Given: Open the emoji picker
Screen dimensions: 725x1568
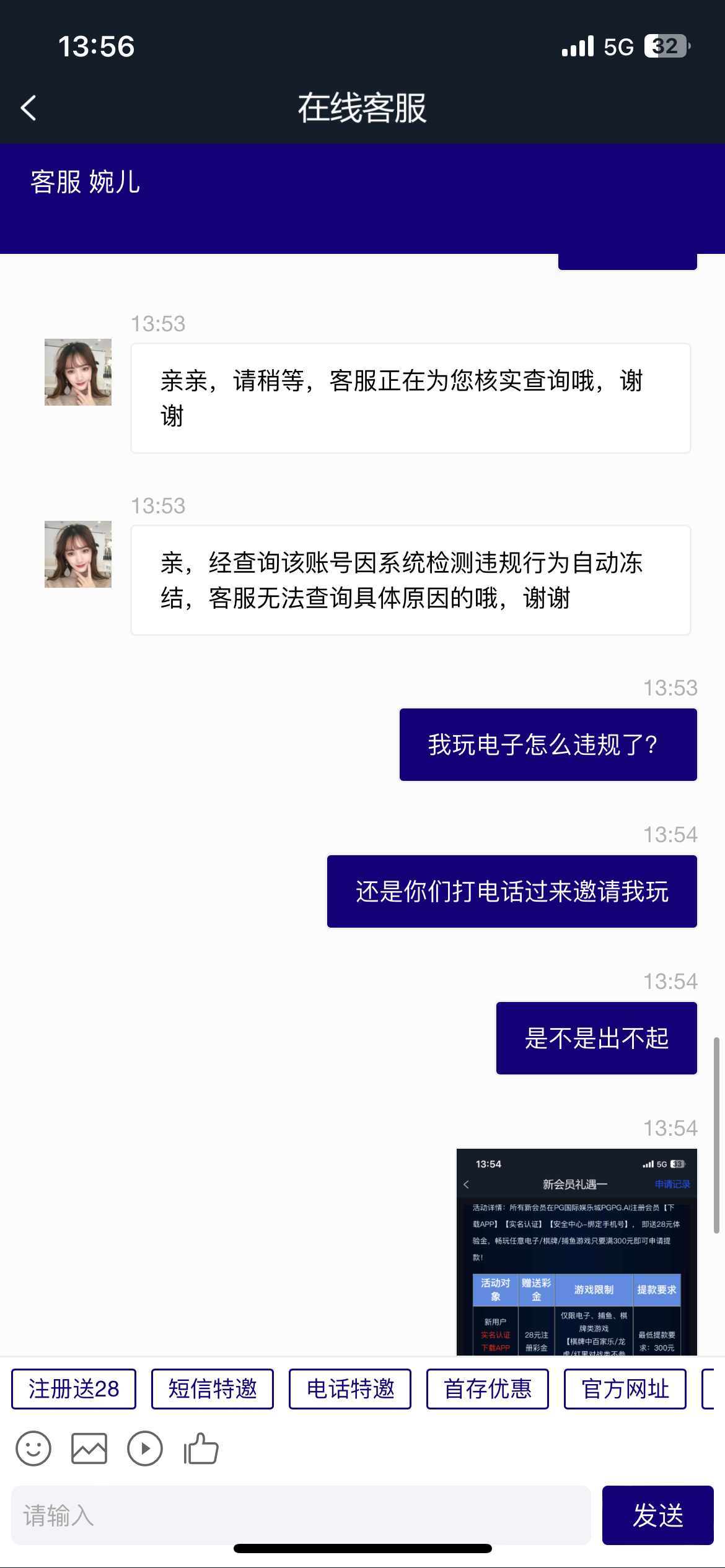Looking at the screenshot, I should click(x=33, y=1448).
